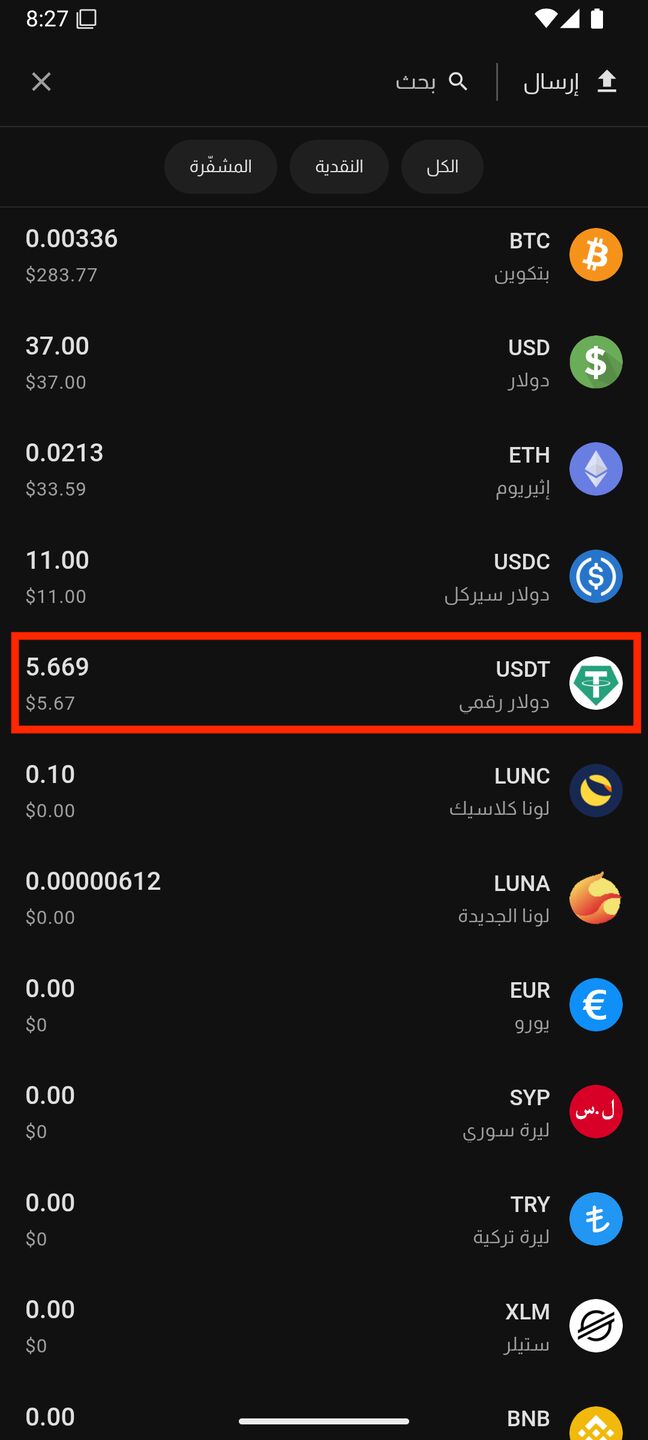Select LUNA لونا الجديدة
The width and height of the screenshot is (648, 1440).
pos(324,897)
